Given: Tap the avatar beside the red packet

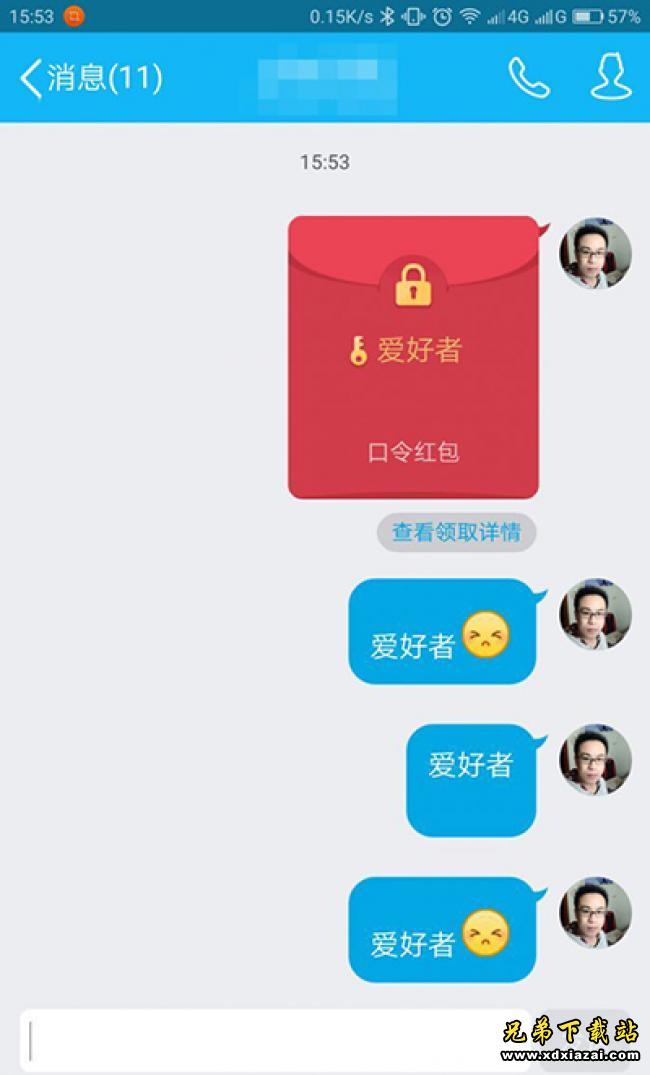Looking at the screenshot, I should click(595, 254).
